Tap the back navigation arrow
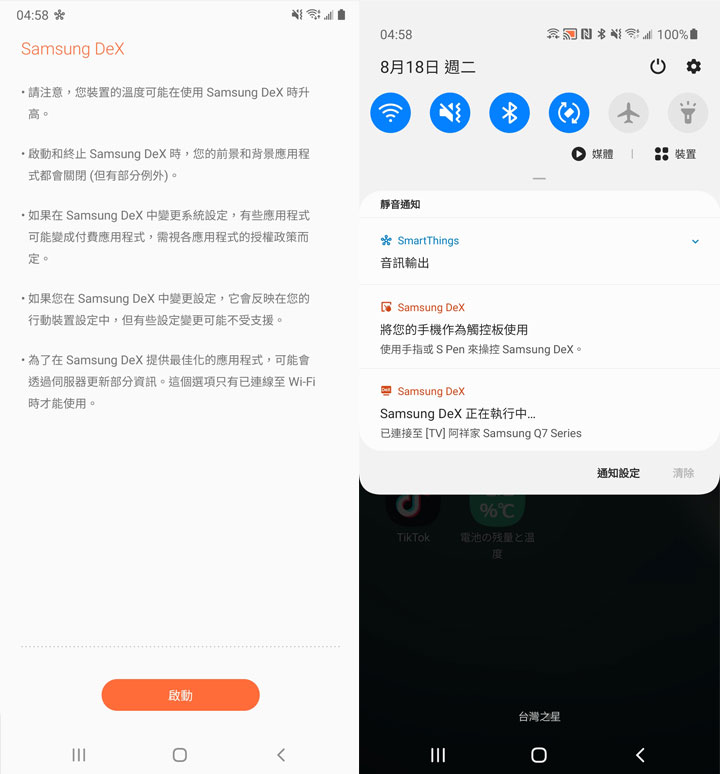Viewport: 720px width, 774px height. pos(641,755)
